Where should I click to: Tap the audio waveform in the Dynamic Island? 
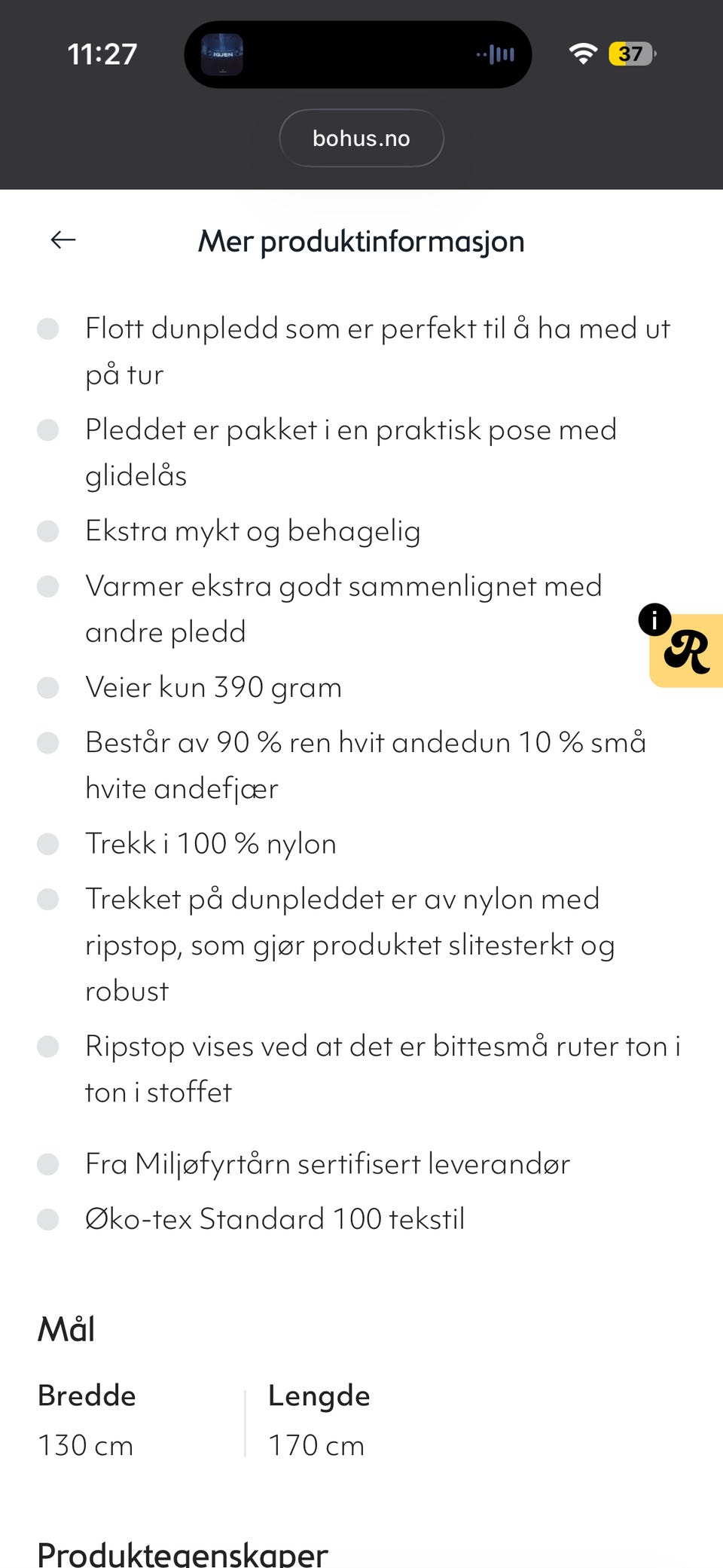[497, 53]
